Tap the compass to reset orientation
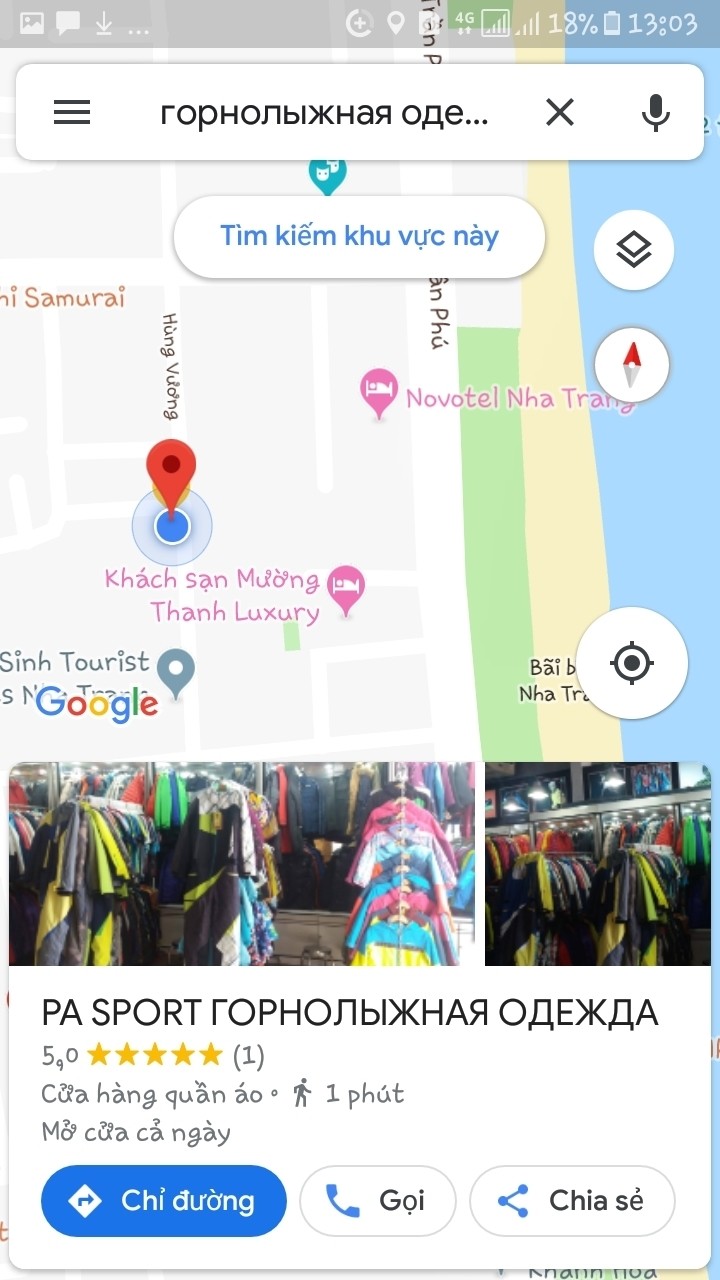Screen dimensions: 720x1280 [631, 365]
